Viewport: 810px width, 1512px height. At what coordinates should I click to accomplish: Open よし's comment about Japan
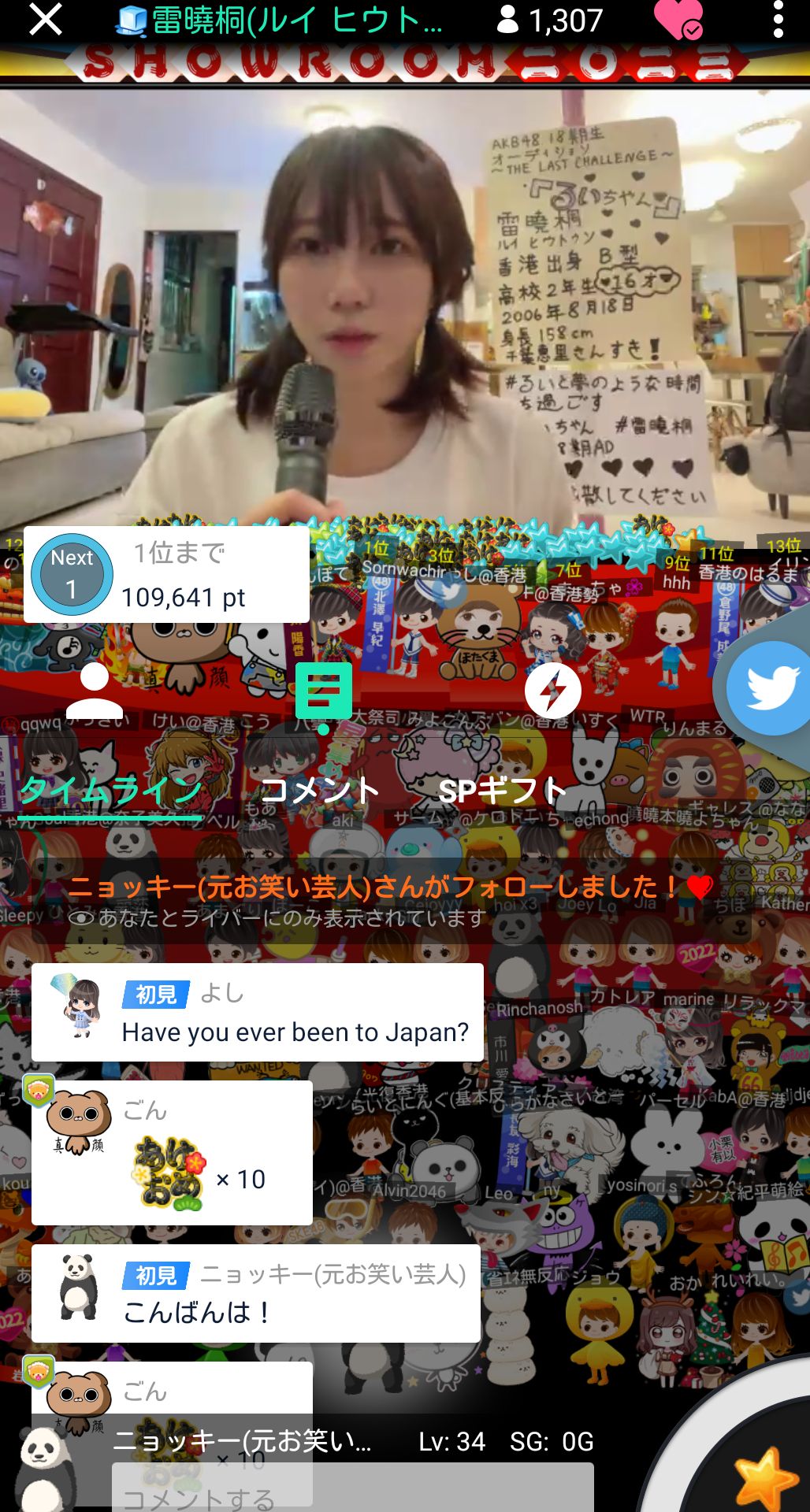coord(257,1013)
